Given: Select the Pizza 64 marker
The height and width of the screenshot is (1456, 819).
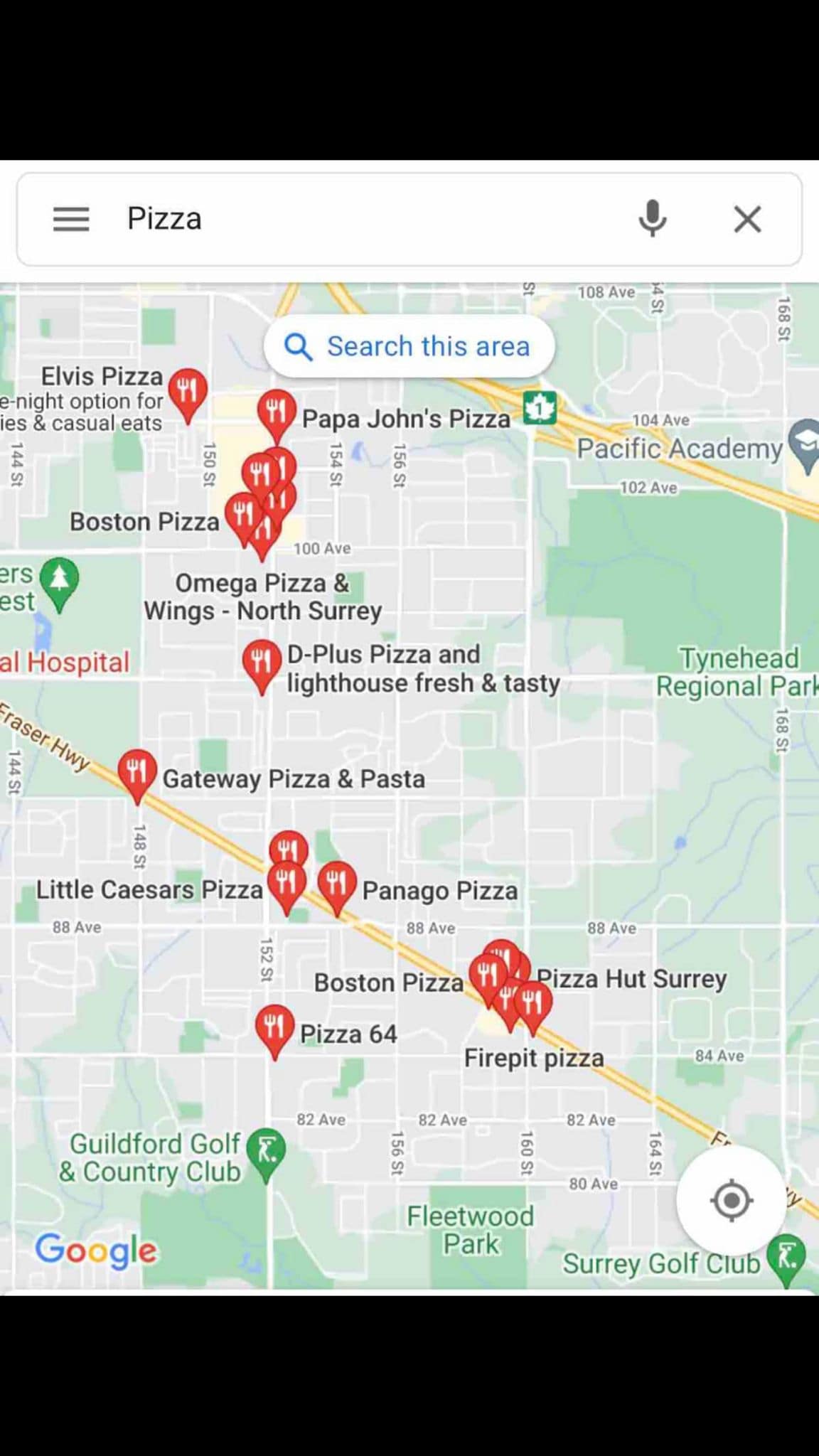Looking at the screenshot, I should pos(274,1027).
